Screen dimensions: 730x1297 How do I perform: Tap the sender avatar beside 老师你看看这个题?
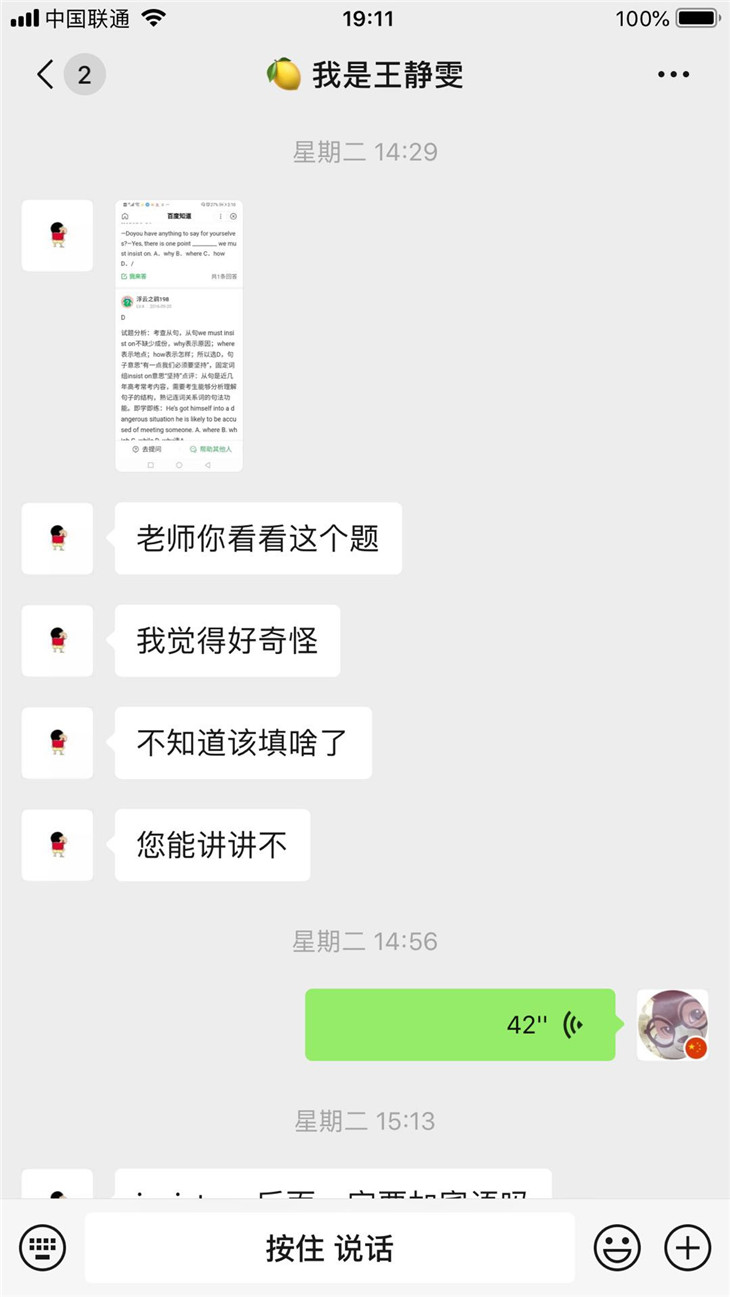(57, 538)
